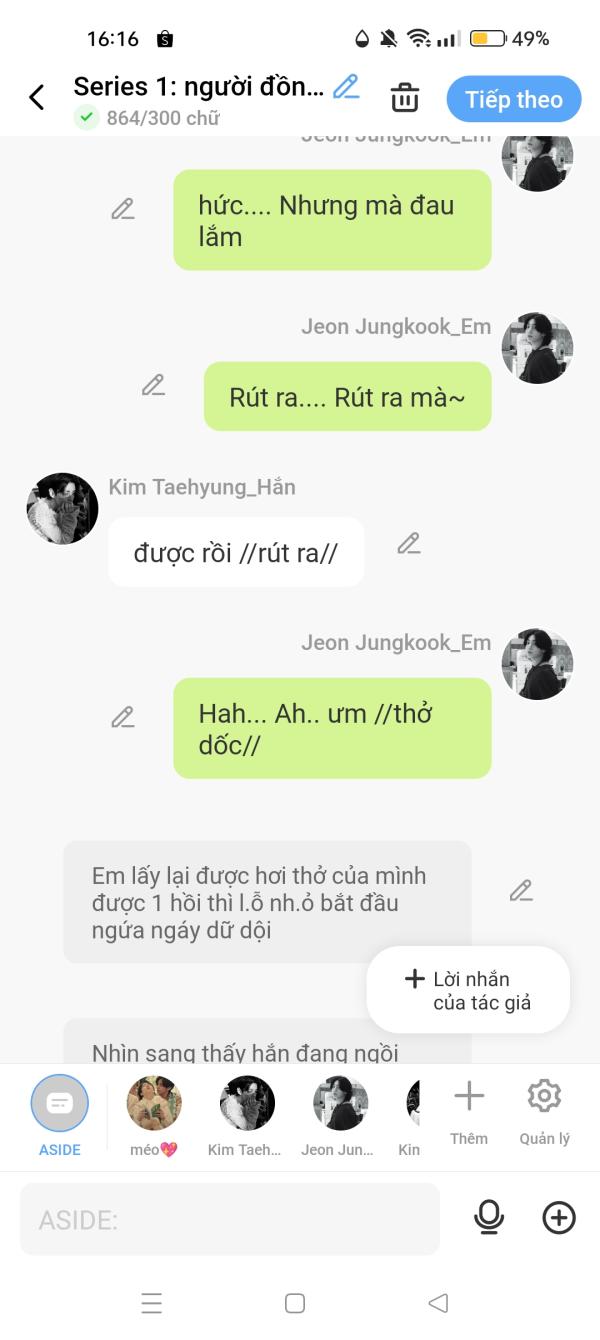The width and height of the screenshot is (600, 1340).
Task: Delete using the trash can icon
Action: [404, 98]
